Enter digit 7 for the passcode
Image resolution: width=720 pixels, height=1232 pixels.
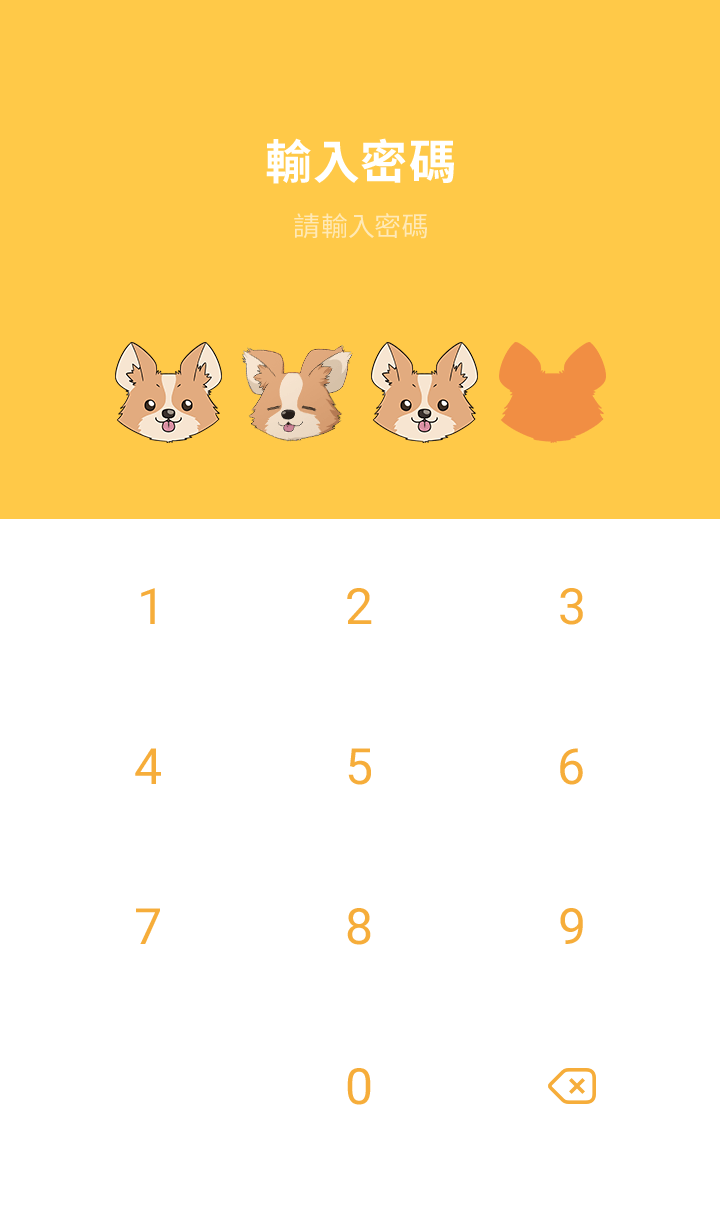[148, 927]
